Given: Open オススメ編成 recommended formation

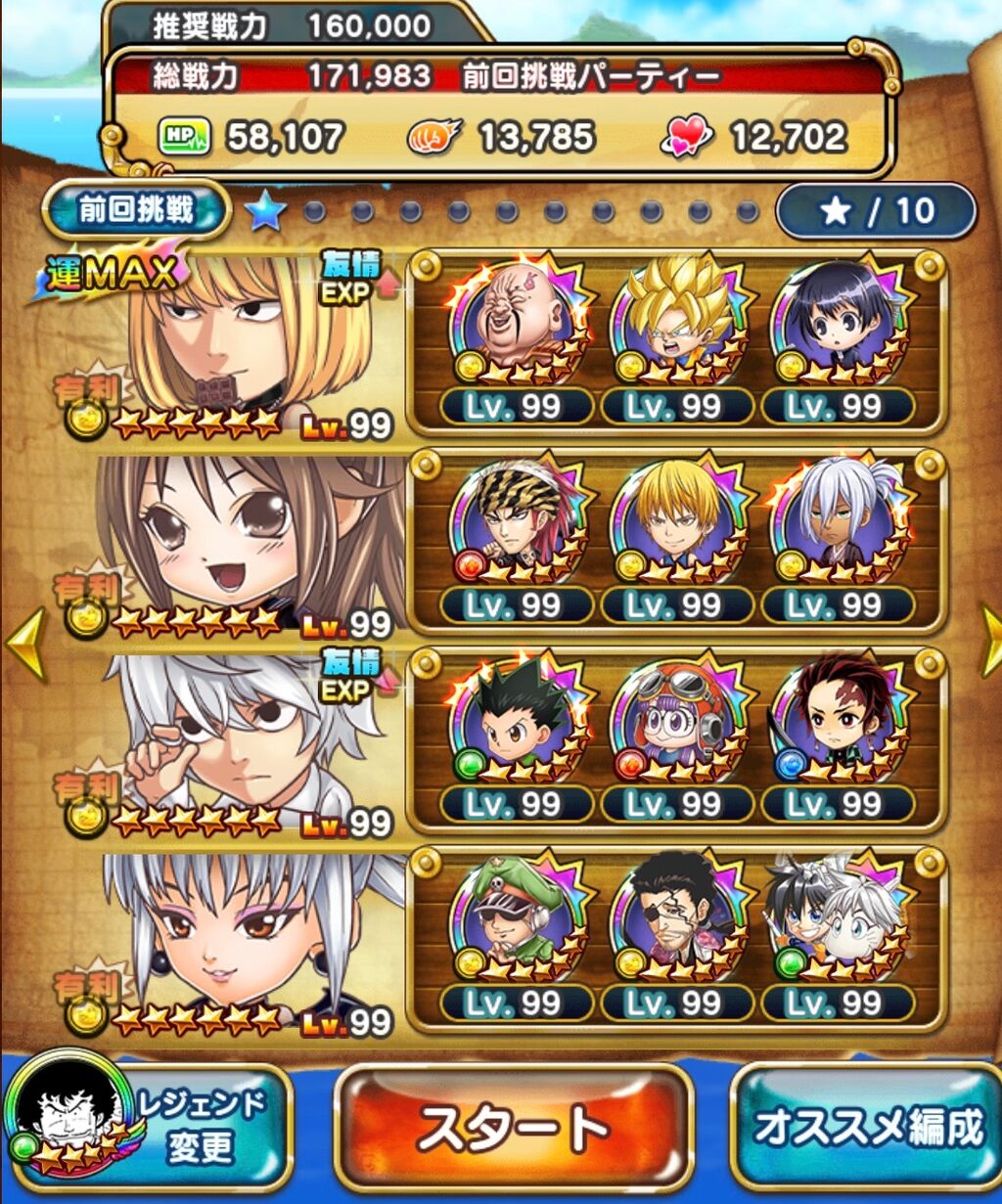Looking at the screenshot, I should pyautogui.click(x=866, y=1128).
